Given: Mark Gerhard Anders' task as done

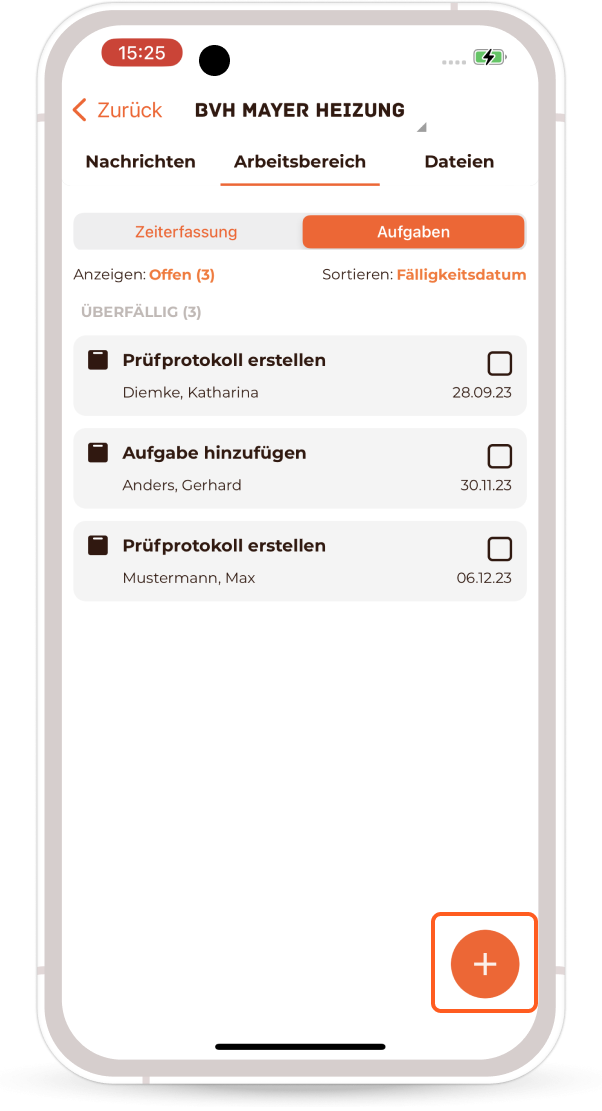Looking at the screenshot, I should [499, 456].
